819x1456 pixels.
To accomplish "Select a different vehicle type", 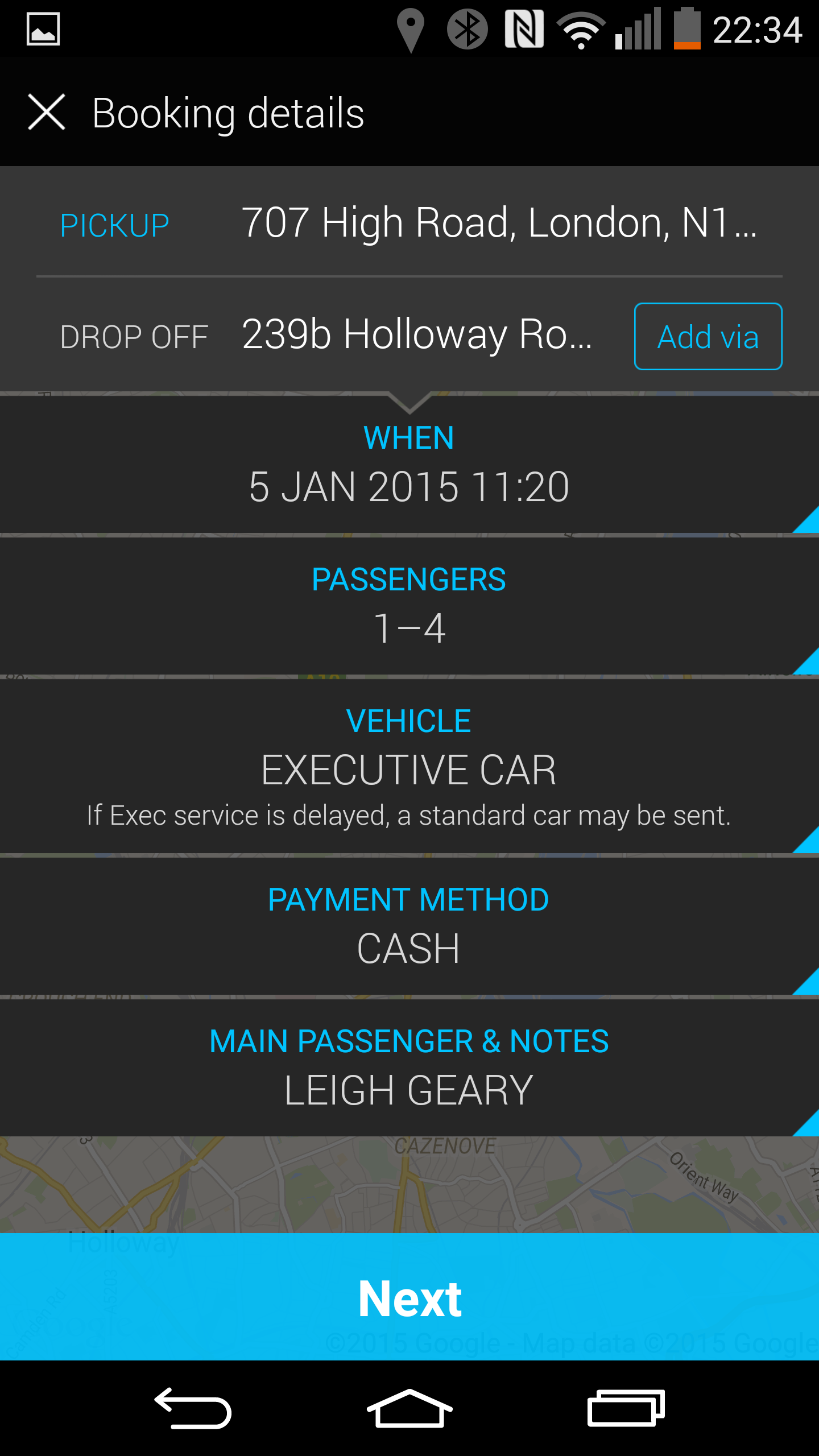I will (x=409, y=766).
